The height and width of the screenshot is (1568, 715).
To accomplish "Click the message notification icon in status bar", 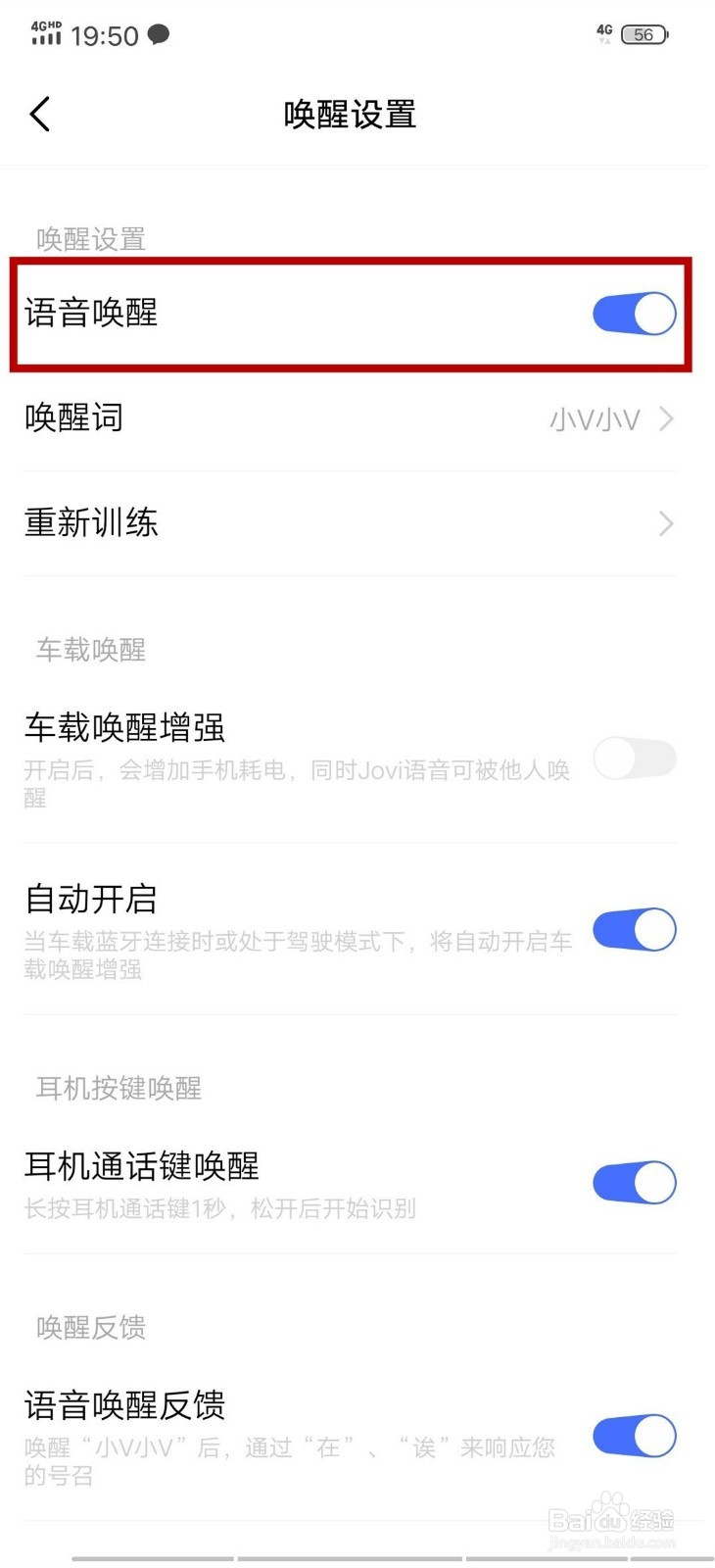I will tap(159, 35).
